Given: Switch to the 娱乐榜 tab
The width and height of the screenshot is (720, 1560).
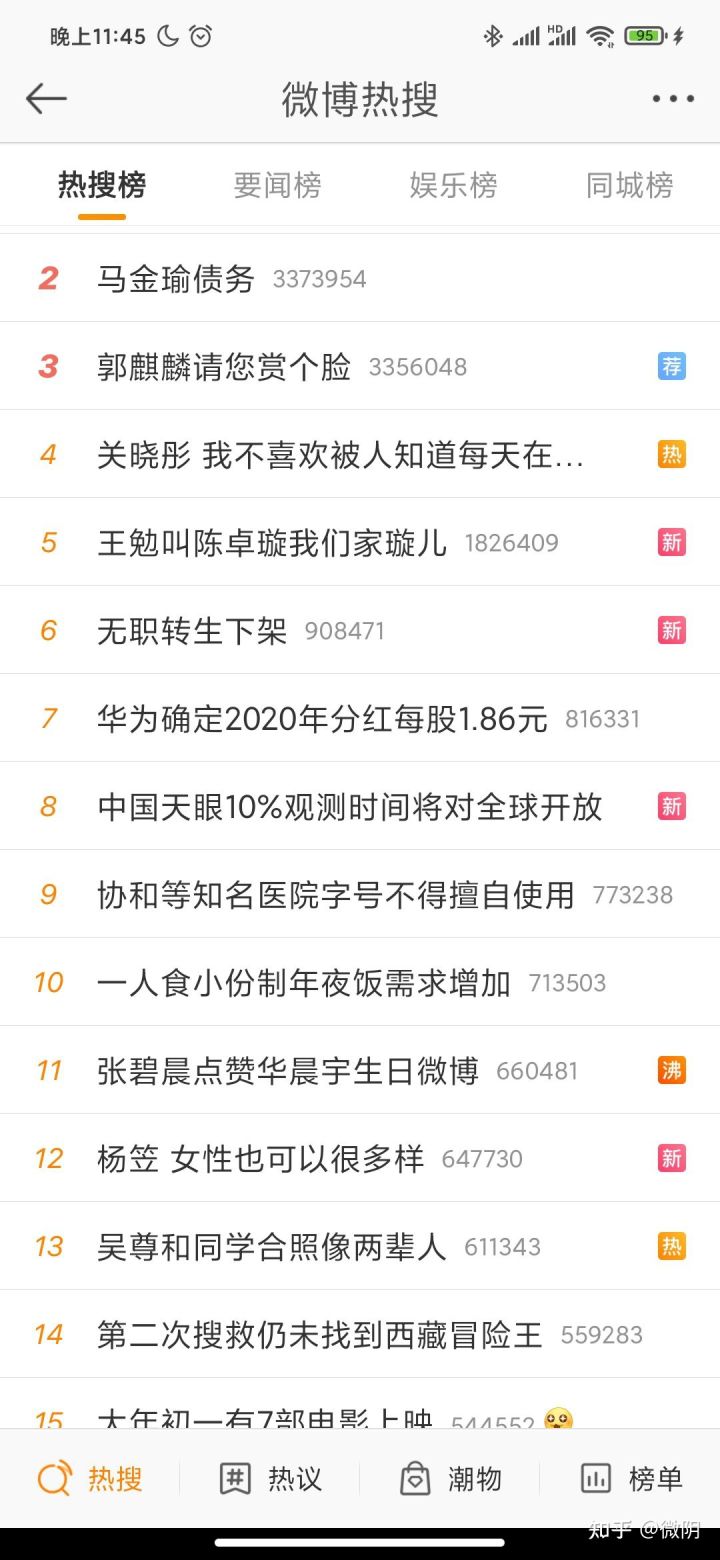Looking at the screenshot, I should tap(453, 185).
